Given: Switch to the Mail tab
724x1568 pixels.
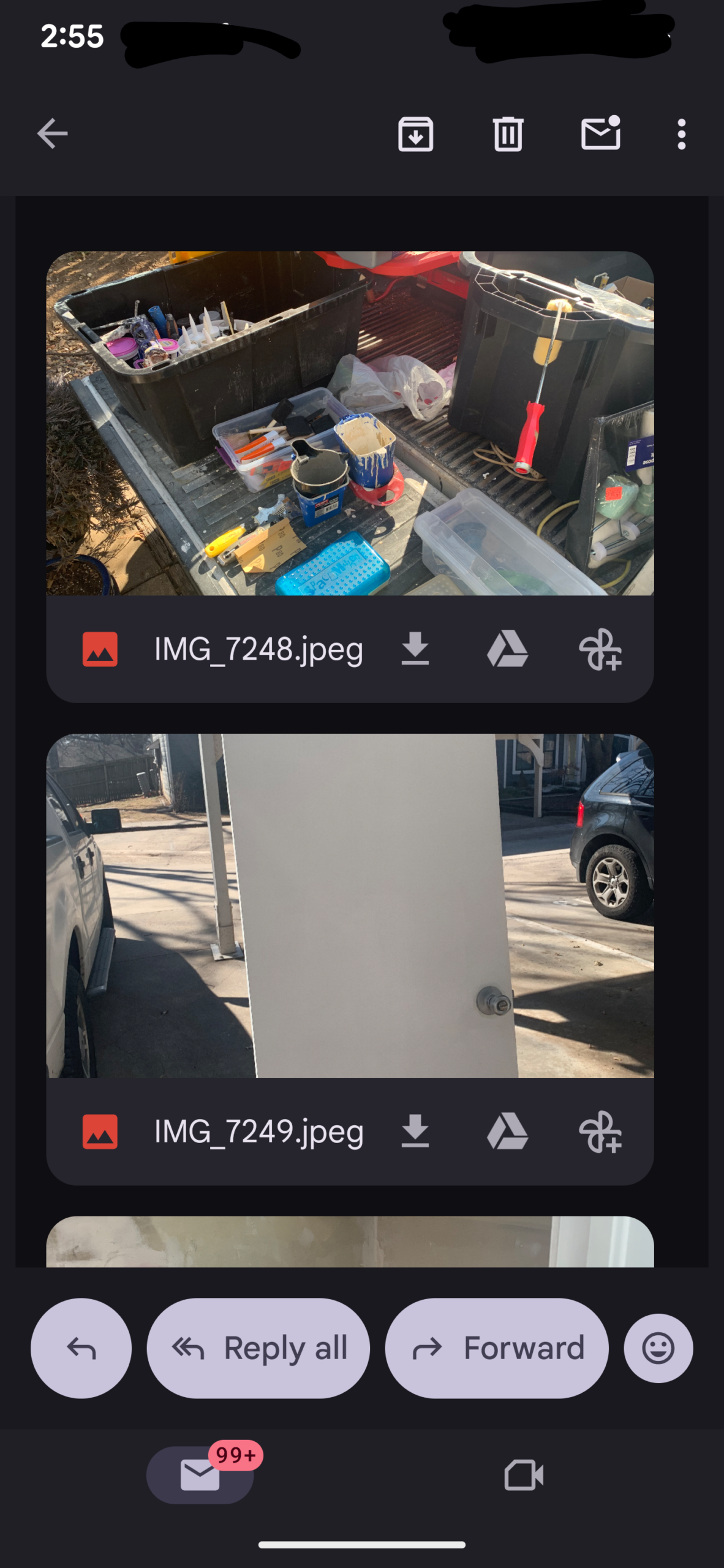Looking at the screenshot, I should click(200, 1475).
